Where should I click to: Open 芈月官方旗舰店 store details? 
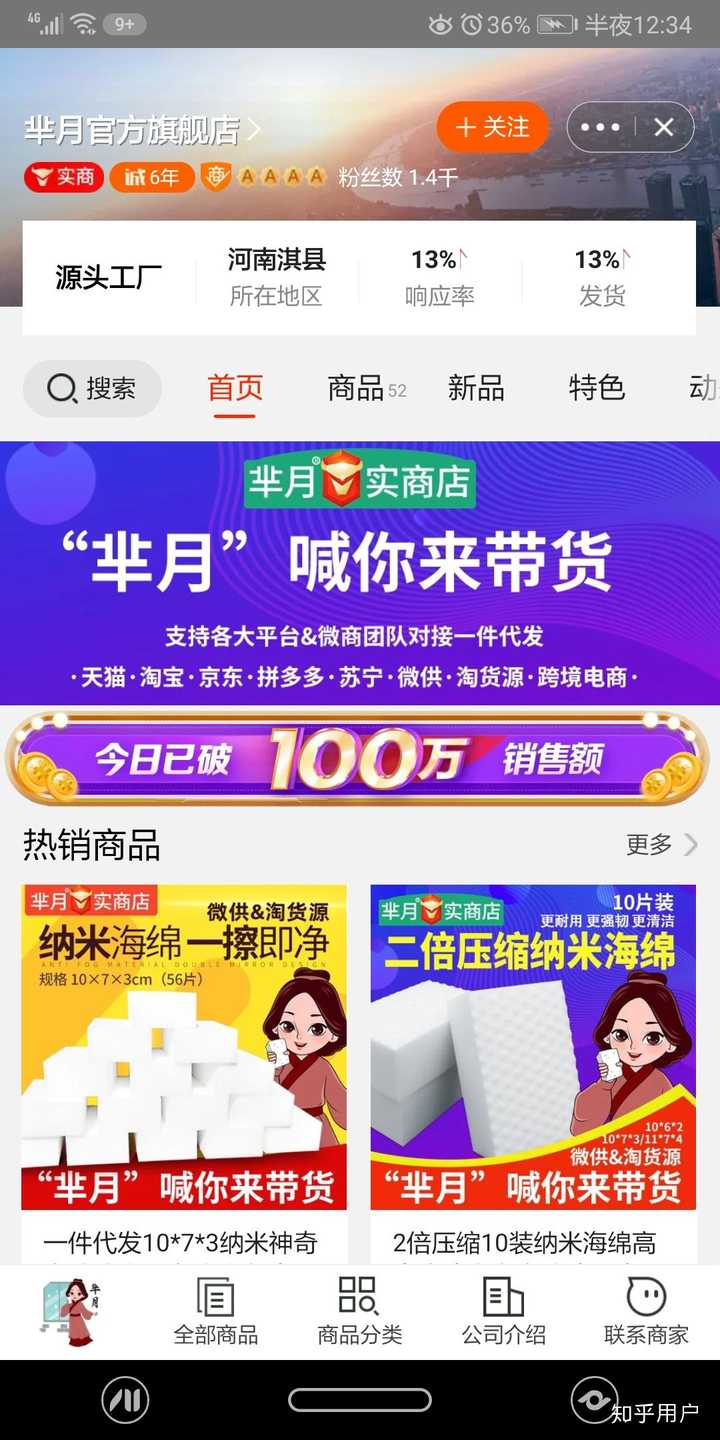pos(142,130)
